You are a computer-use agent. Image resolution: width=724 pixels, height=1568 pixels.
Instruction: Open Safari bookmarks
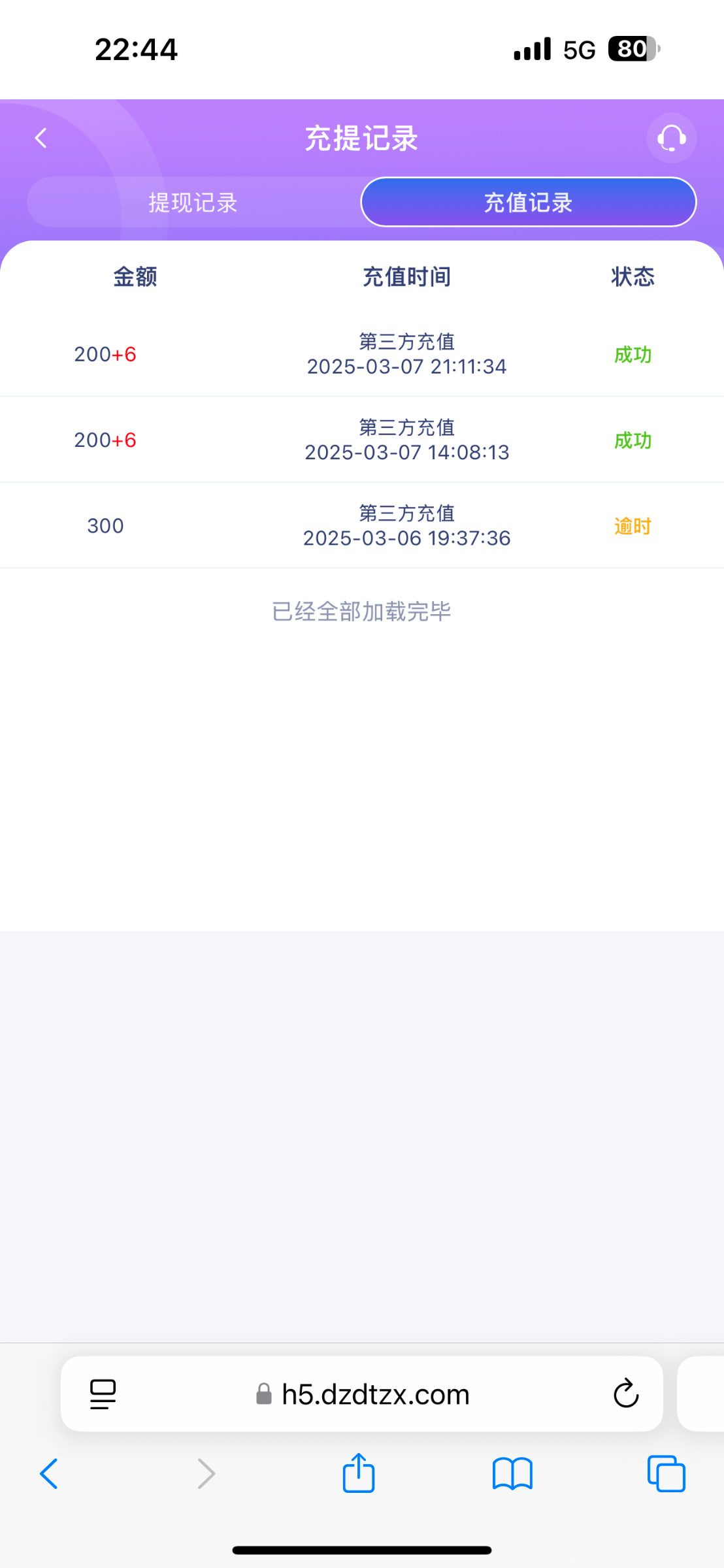[512, 1474]
